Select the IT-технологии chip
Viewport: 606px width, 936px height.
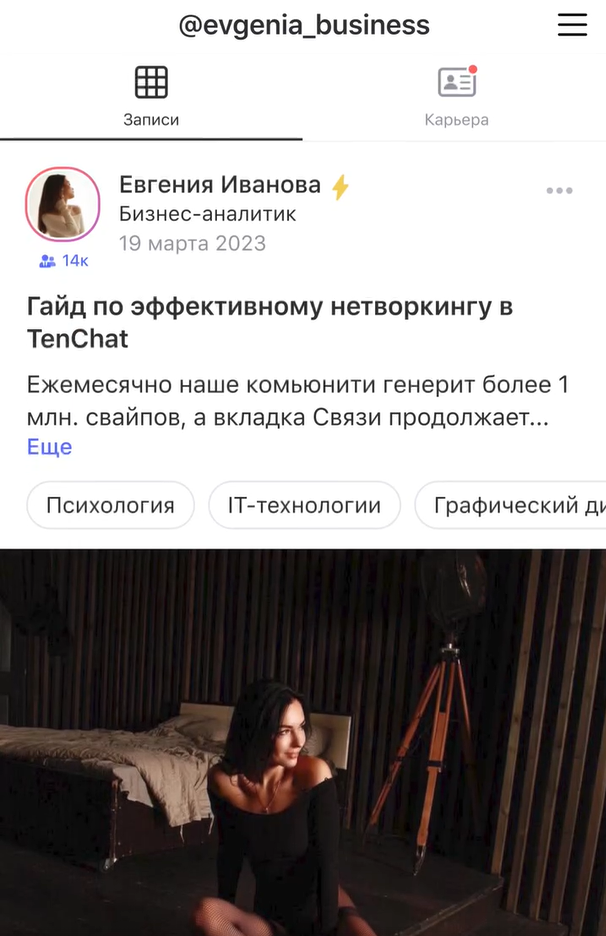point(304,505)
